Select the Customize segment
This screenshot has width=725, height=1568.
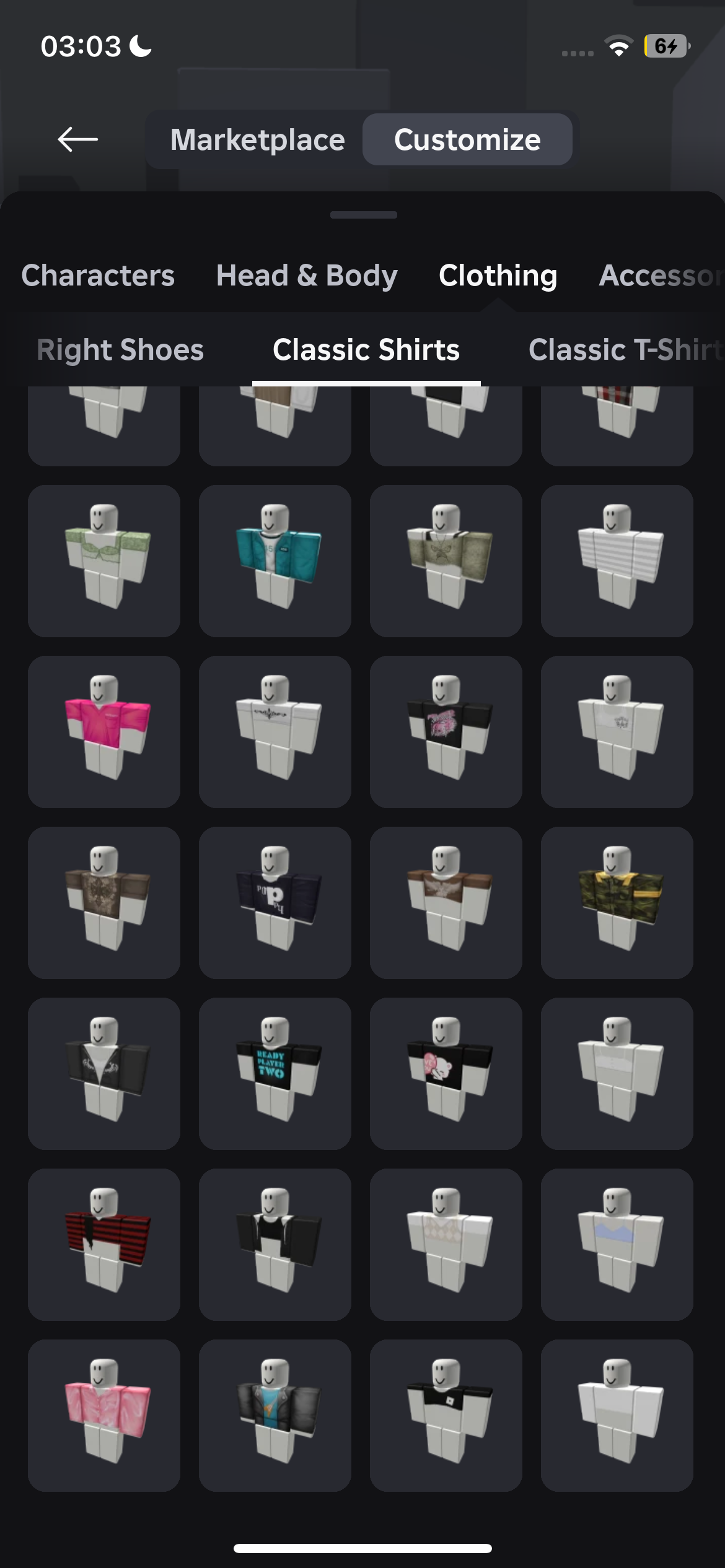467,139
